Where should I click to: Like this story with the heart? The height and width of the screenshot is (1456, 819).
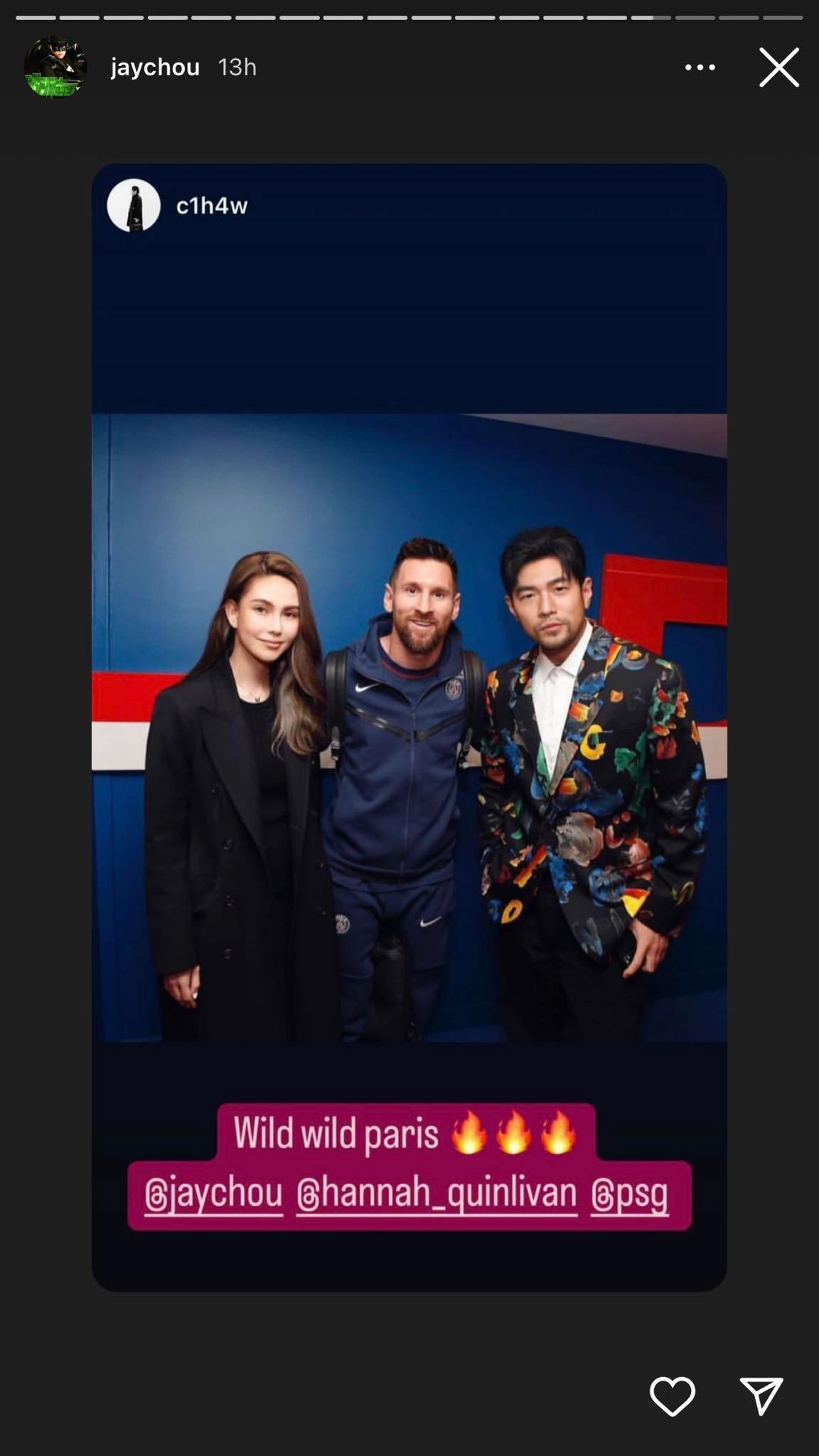point(672,1396)
